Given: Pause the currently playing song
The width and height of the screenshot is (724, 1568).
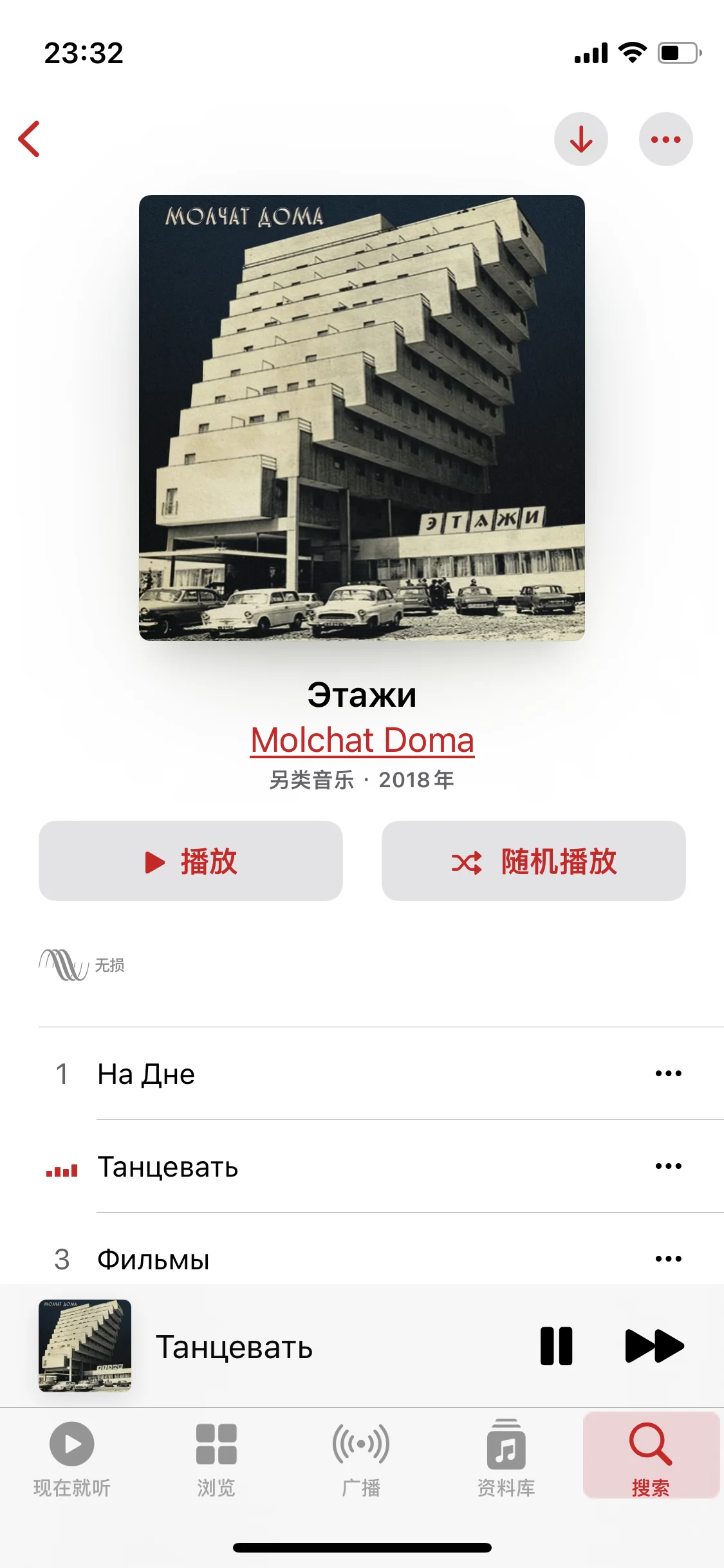Looking at the screenshot, I should 556,1346.
